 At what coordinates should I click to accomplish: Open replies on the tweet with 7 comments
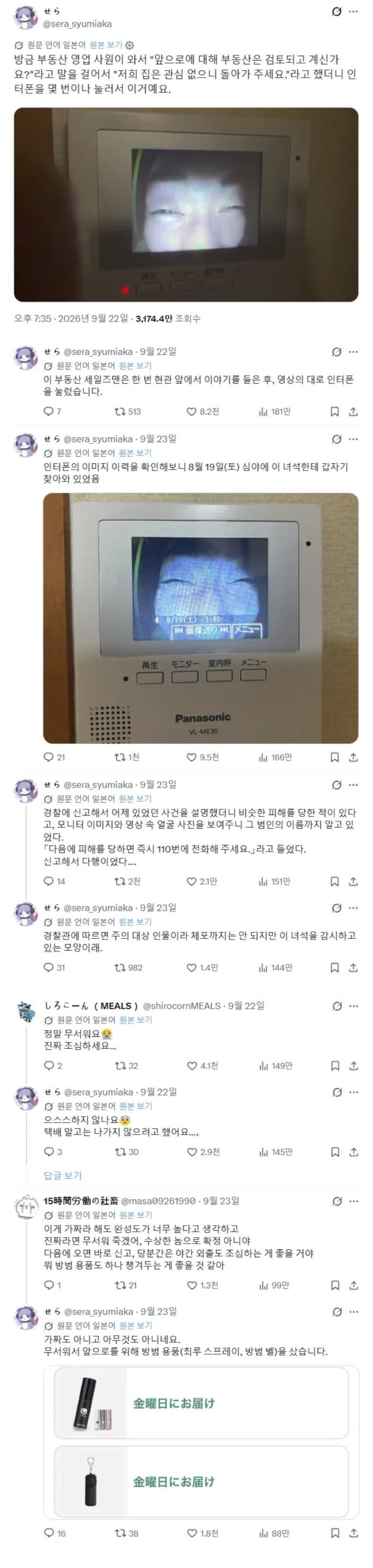click(52, 412)
